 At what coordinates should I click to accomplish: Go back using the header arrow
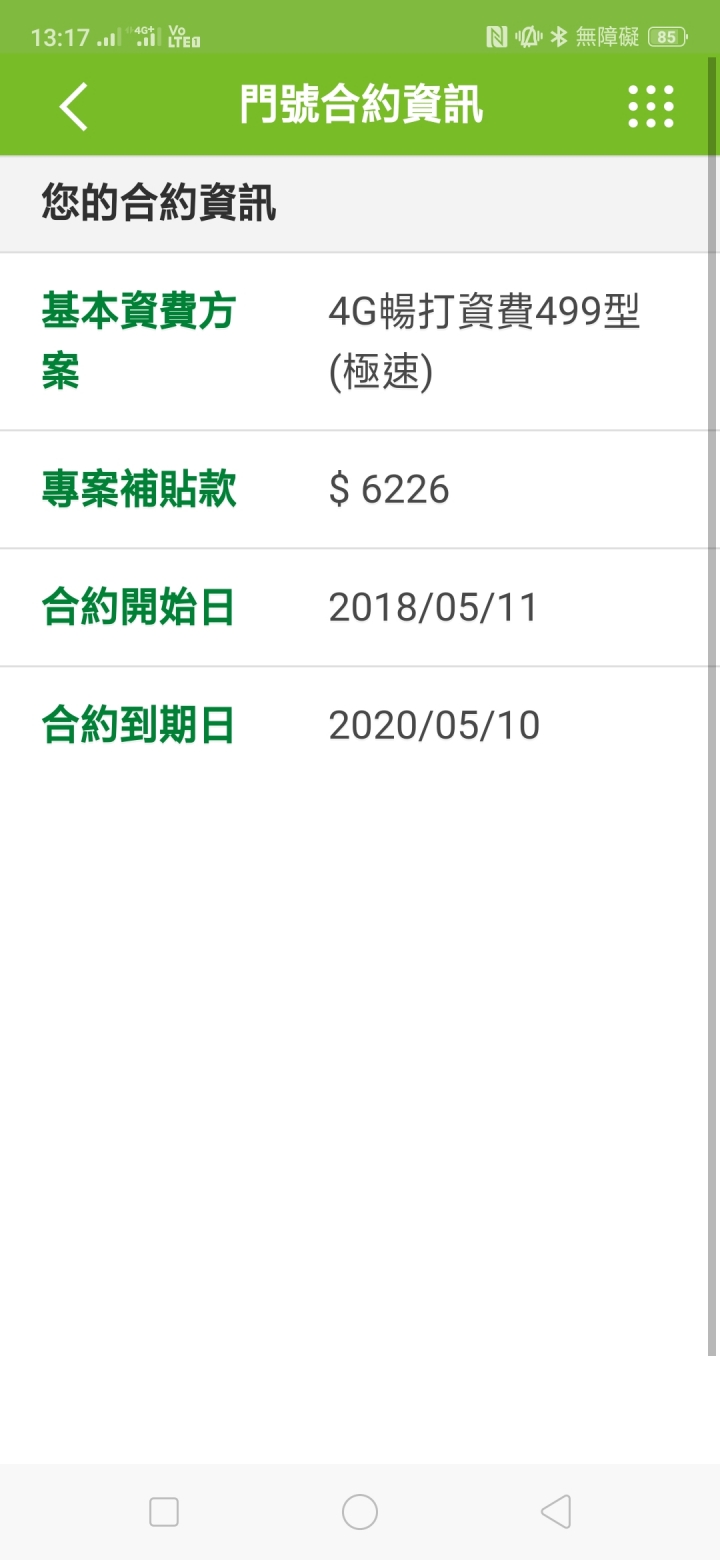tap(73, 106)
